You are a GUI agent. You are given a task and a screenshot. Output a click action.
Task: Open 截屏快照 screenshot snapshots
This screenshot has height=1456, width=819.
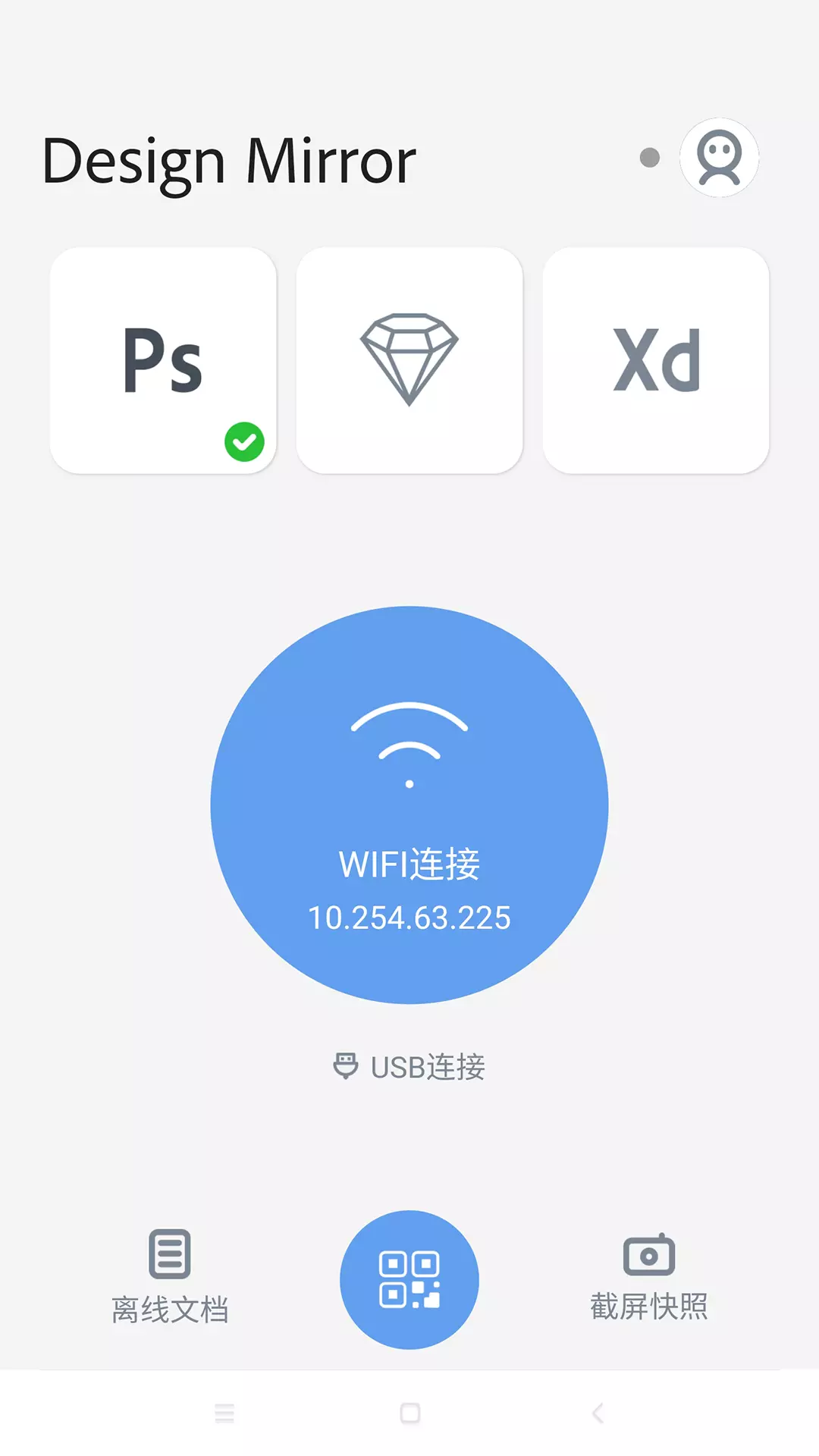(x=649, y=1276)
